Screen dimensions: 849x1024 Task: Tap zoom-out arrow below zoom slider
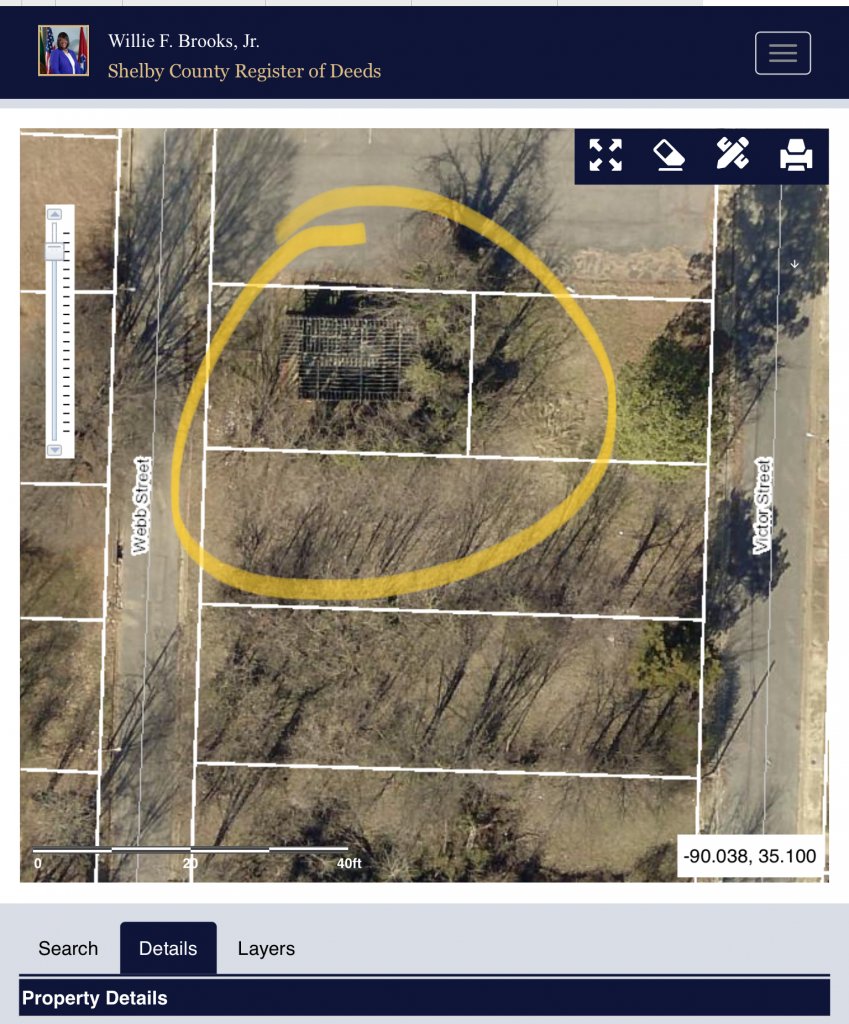click(x=55, y=450)
